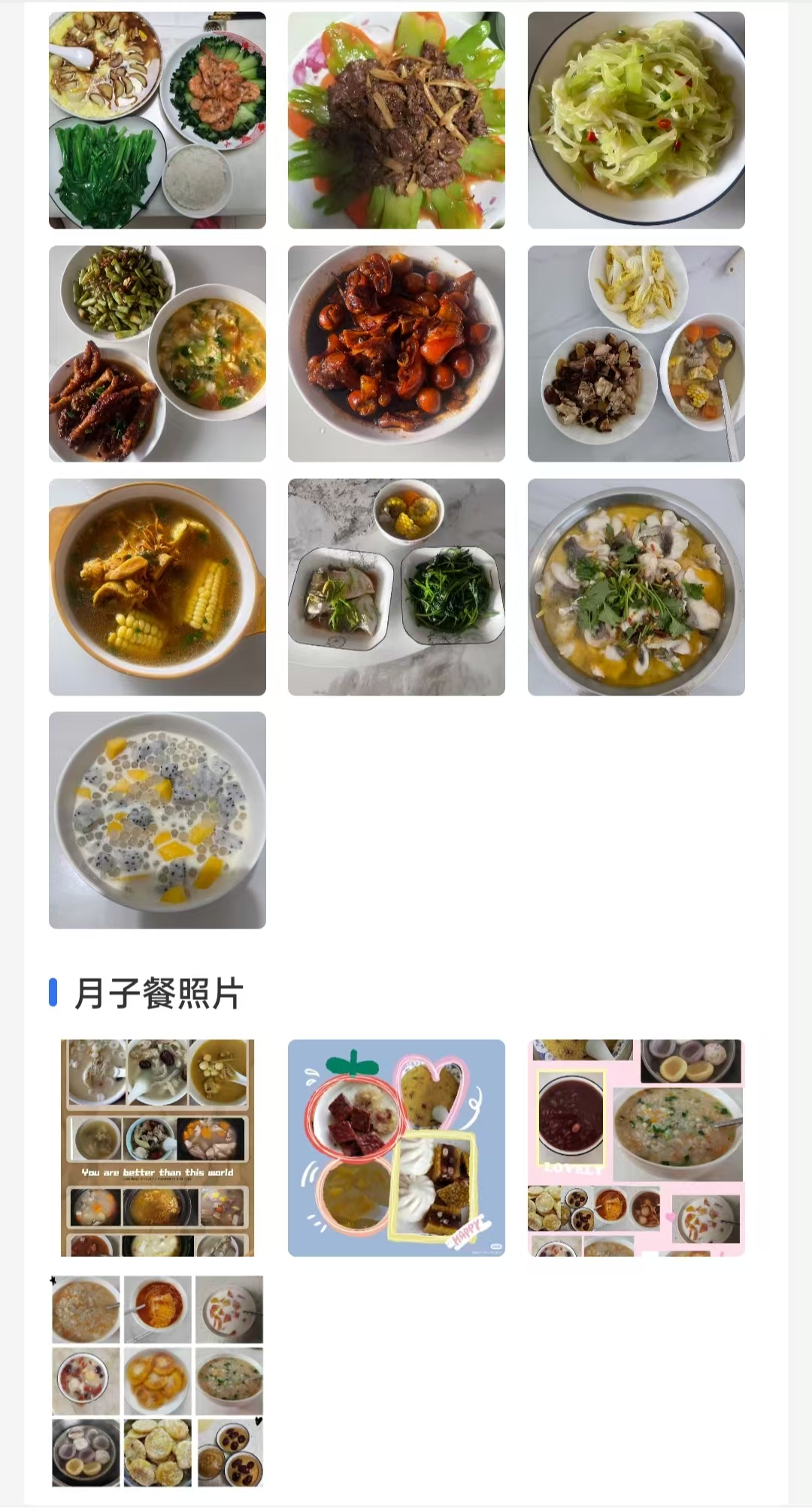The width and height of the screenshot is (812, 1512).
Task: View the steamed fish and greens photo
Action: tap(396, 586)
